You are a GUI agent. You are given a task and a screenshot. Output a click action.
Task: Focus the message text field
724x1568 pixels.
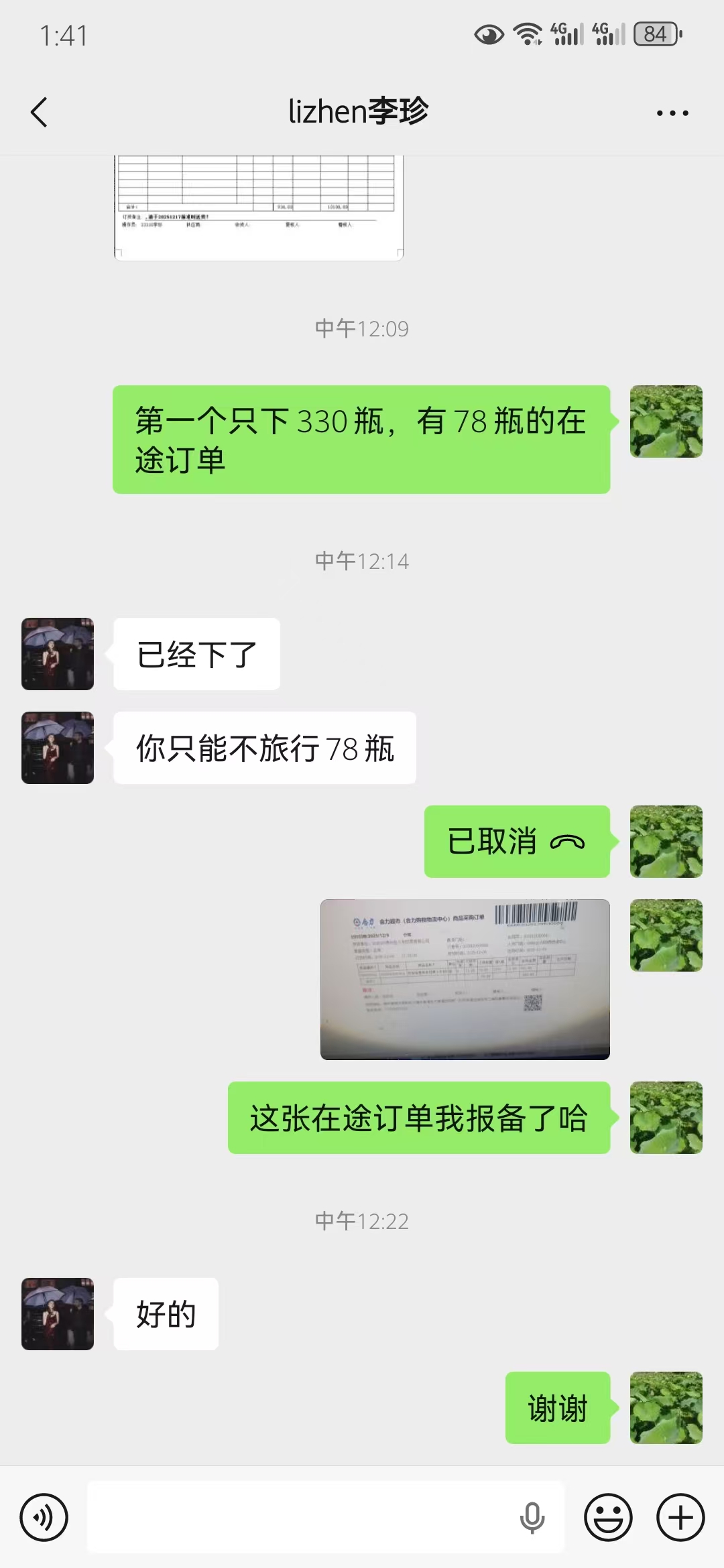coord(302,1517)
